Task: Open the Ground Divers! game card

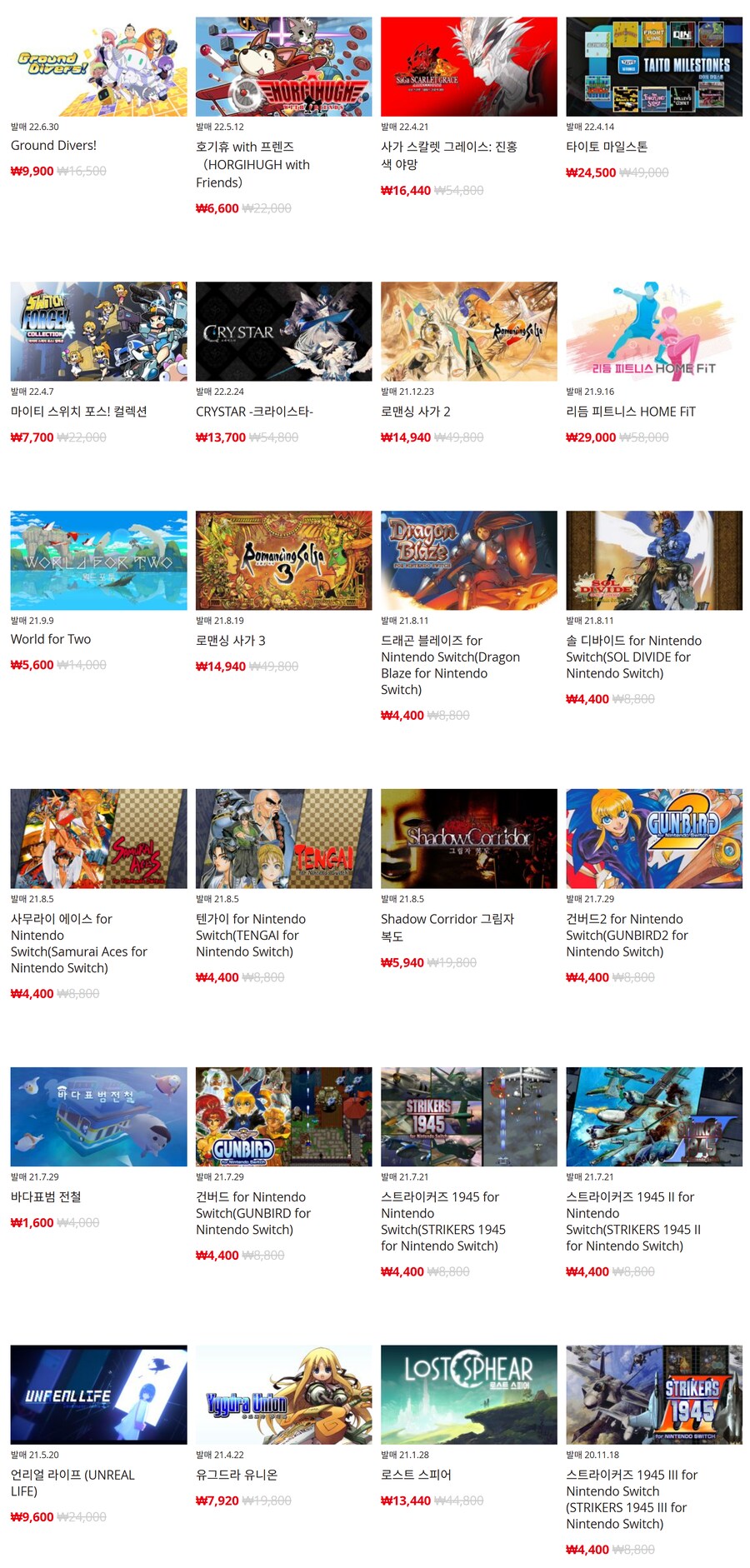Action: [98, 67]
